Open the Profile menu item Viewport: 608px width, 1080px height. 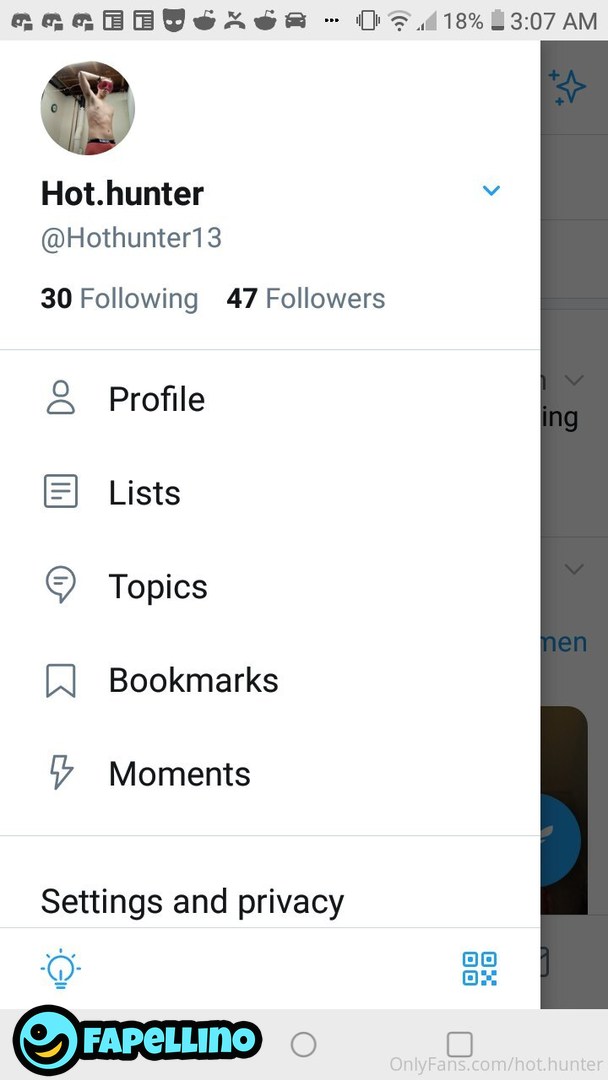click(x=156, y=399)
